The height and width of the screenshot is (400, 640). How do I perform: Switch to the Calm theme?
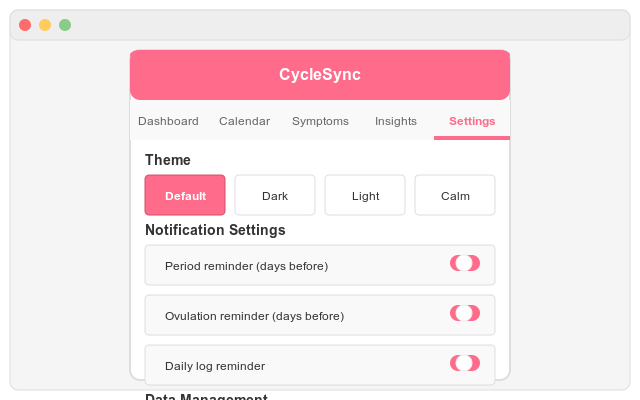tap(455, 195)
